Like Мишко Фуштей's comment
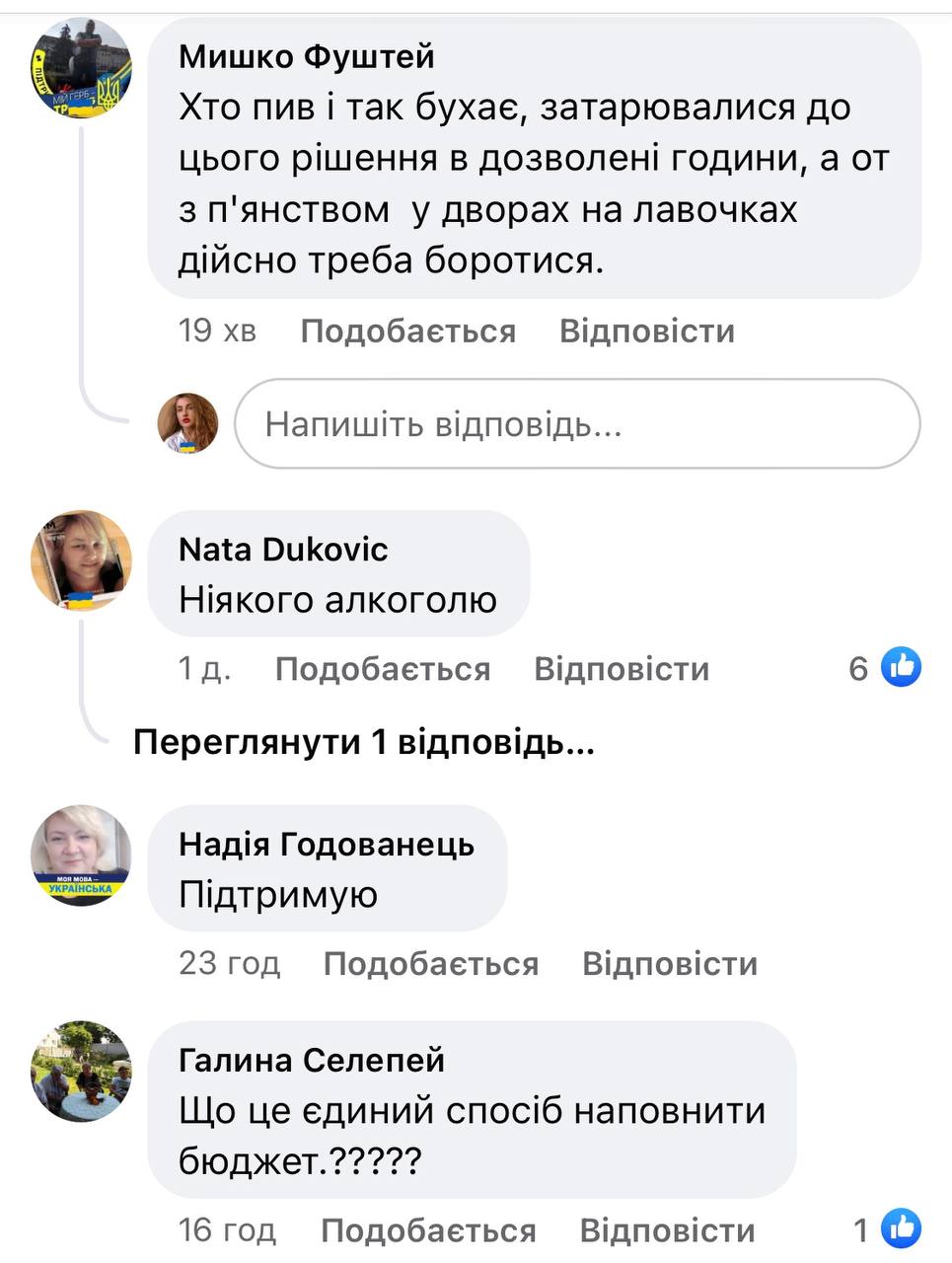Image resolution: width=952 pixels, height=1263 pixels. [x=407, y=331]
